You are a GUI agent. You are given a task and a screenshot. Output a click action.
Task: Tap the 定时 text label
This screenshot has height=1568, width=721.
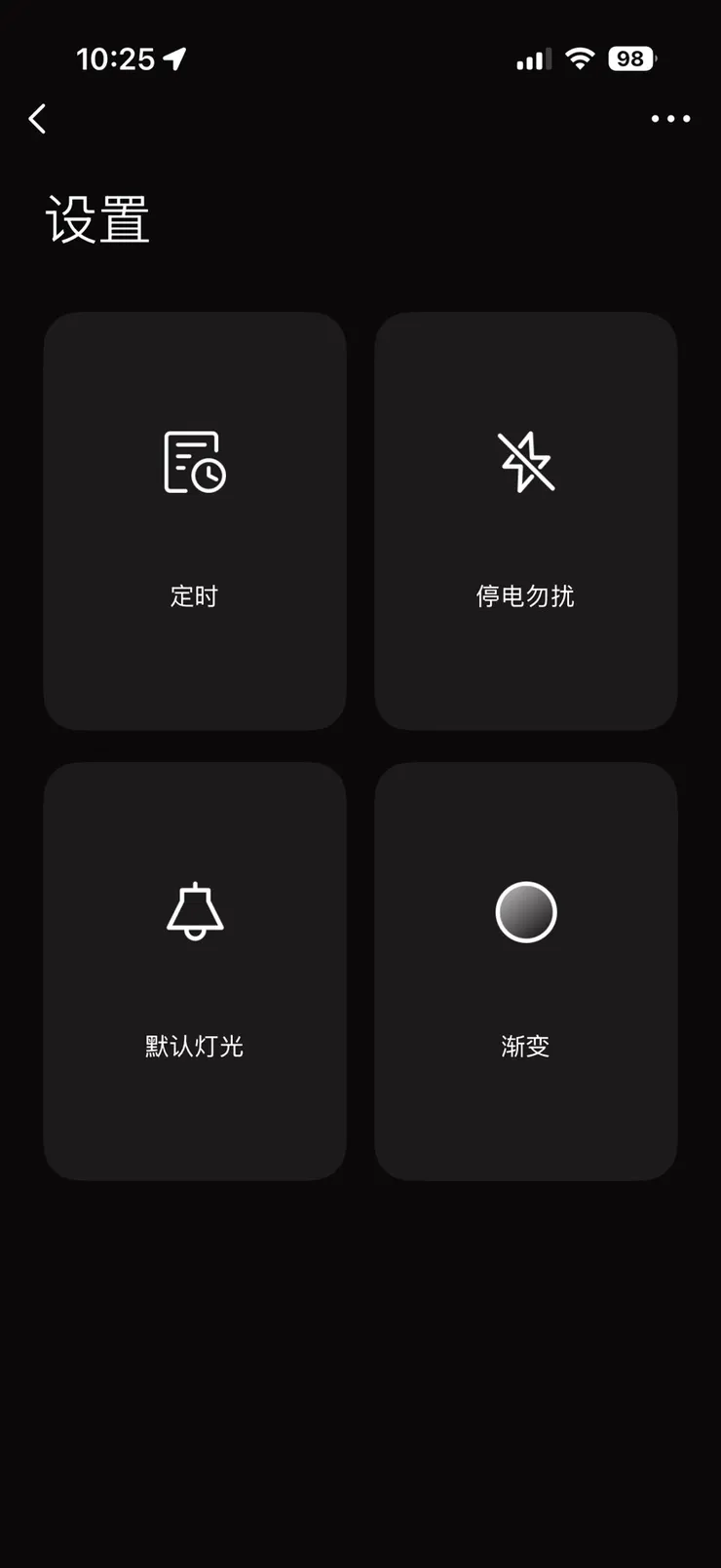point(194,596)
